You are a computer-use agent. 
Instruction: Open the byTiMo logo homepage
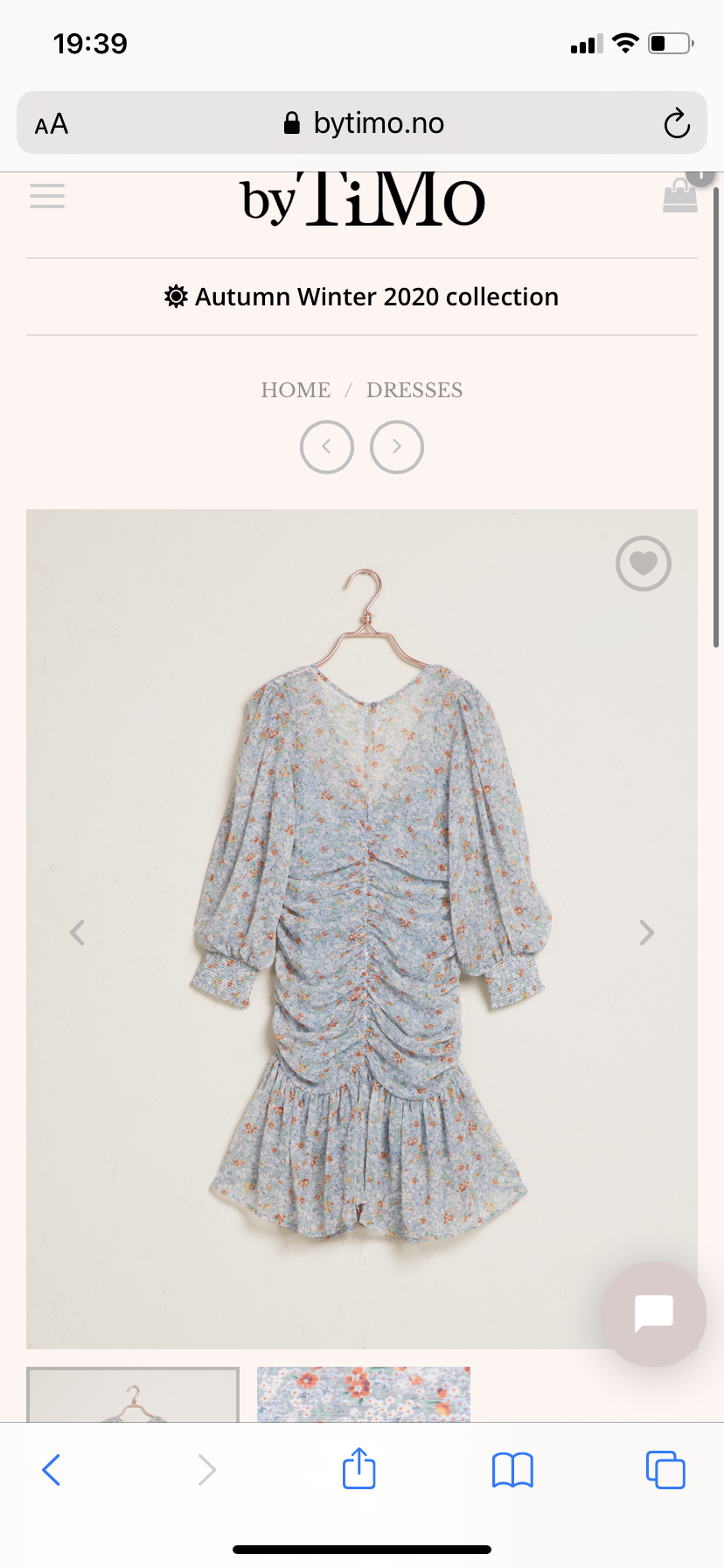(x=362, y=199)
